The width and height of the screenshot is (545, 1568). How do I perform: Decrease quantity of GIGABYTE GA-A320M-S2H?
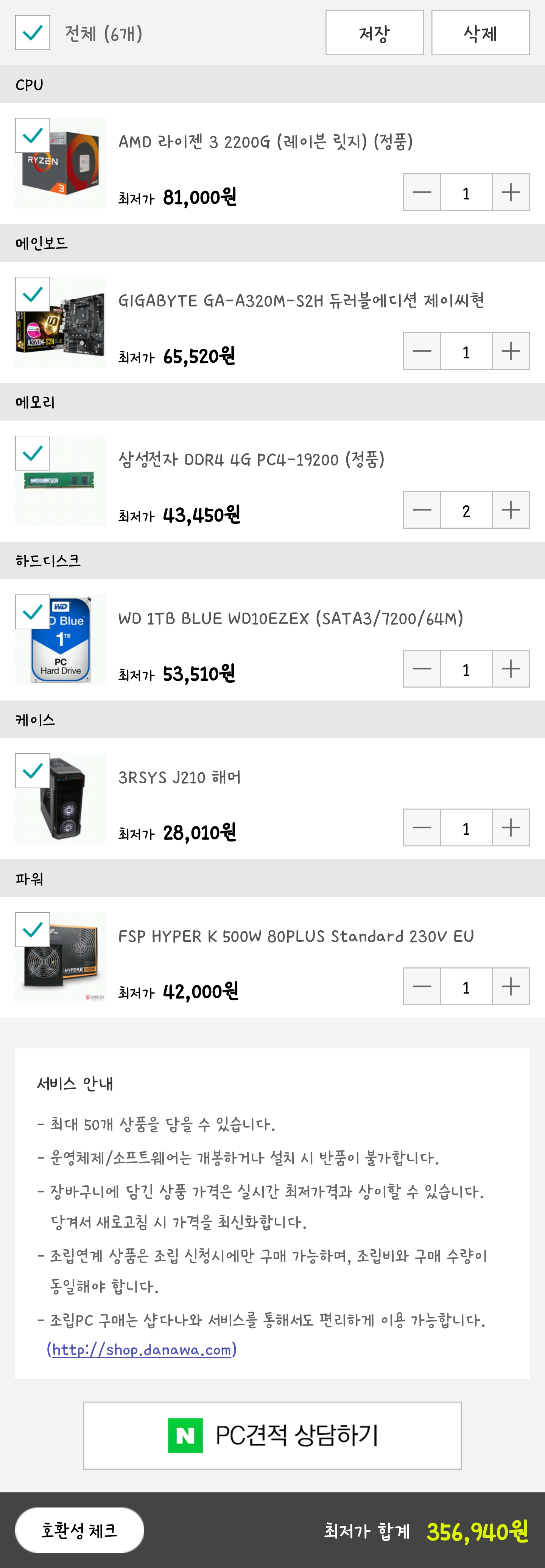coord(421,351)
